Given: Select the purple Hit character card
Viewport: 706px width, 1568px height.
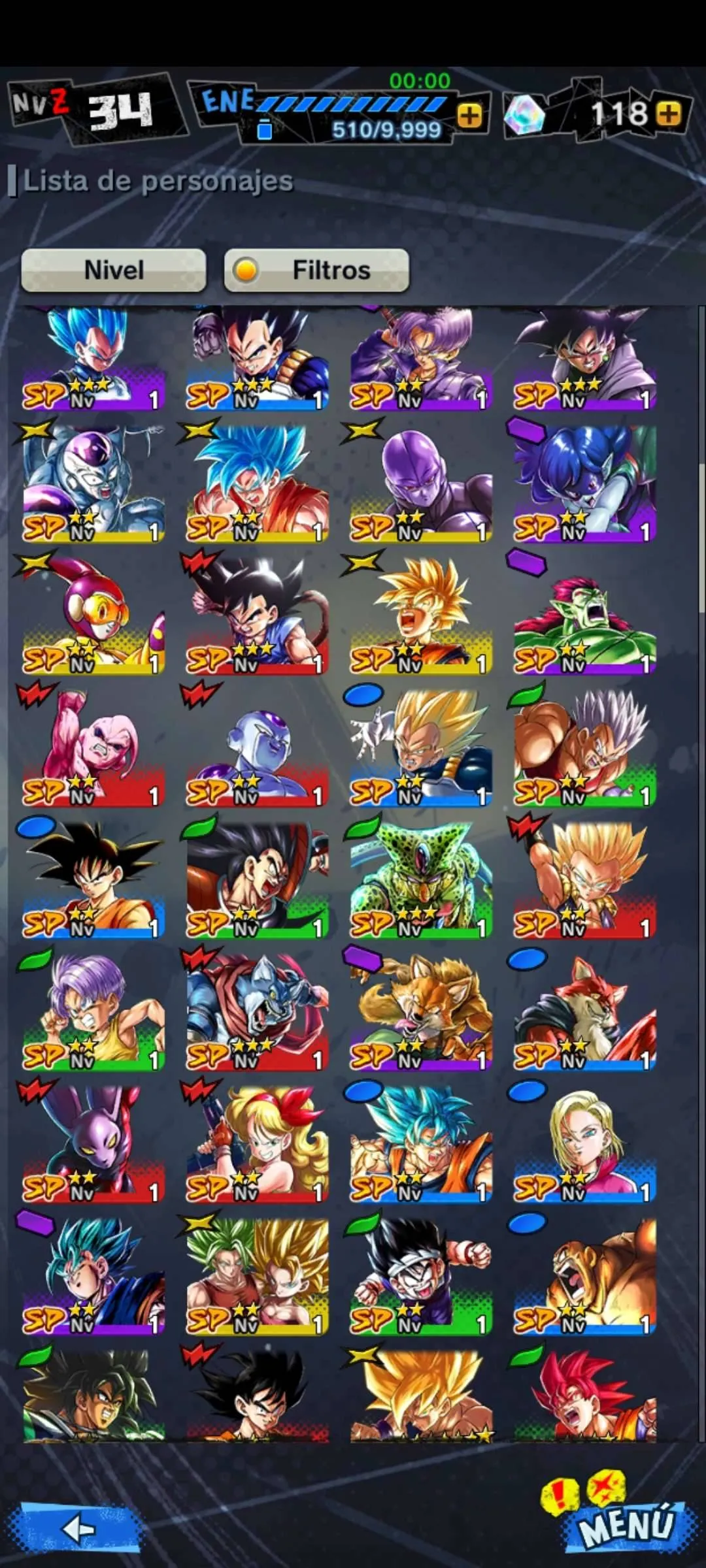Looking at the screenshot, I should point(421,485).
